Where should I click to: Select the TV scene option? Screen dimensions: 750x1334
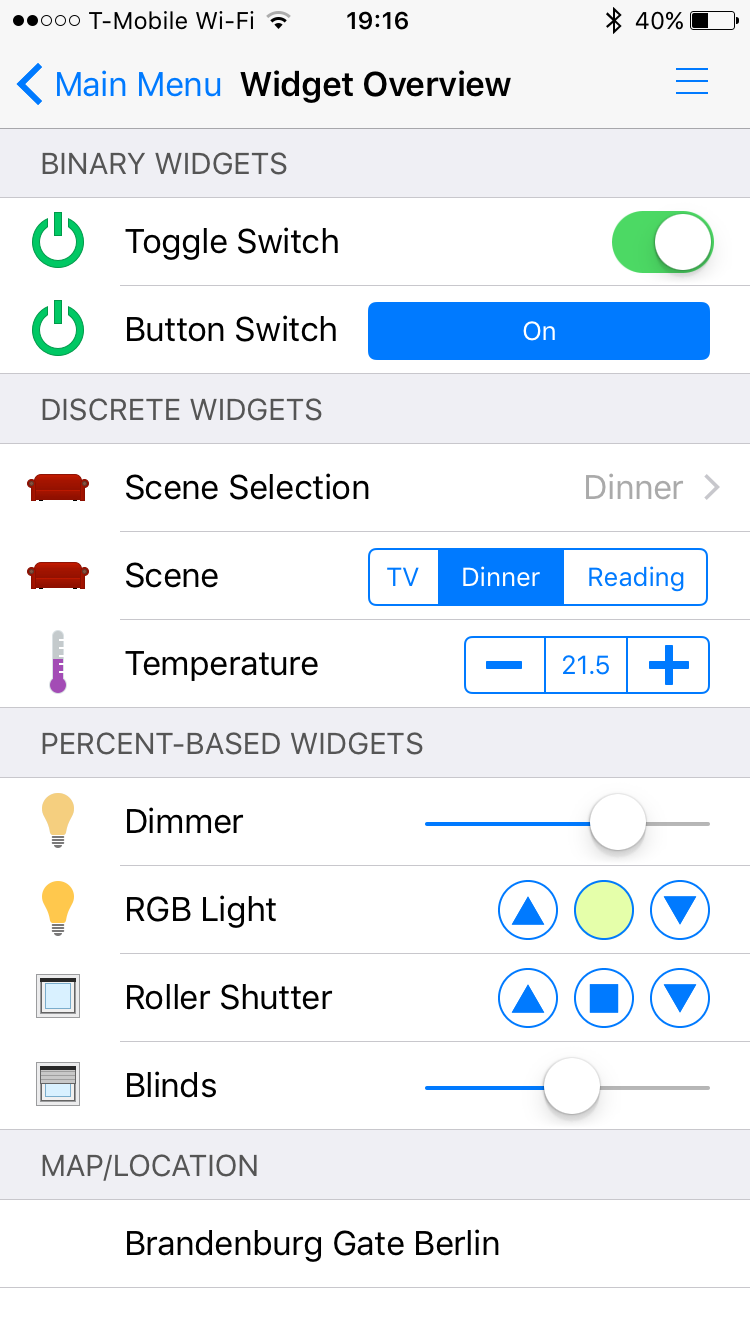pyautogui.click(x=404, y=576)
